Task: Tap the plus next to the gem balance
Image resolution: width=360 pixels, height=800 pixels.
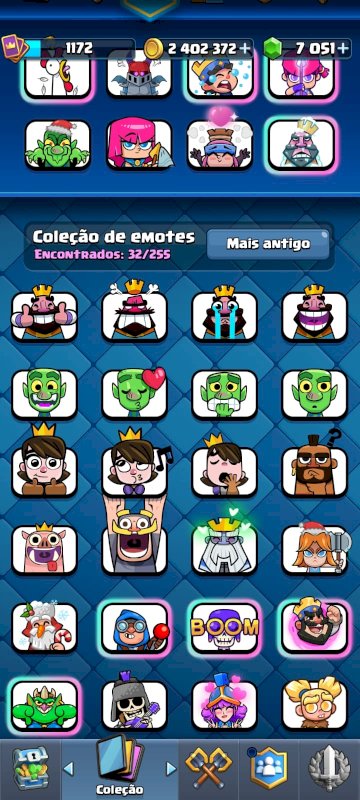Action: (343, 48)
